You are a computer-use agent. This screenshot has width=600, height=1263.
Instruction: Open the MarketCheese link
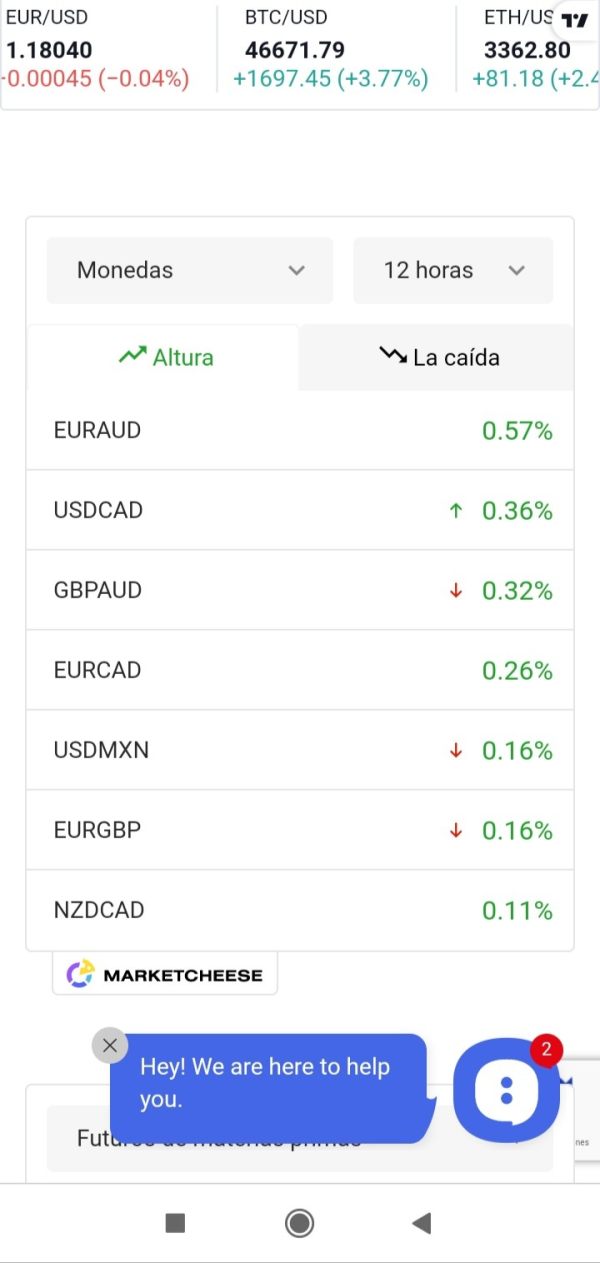point(165,974)
